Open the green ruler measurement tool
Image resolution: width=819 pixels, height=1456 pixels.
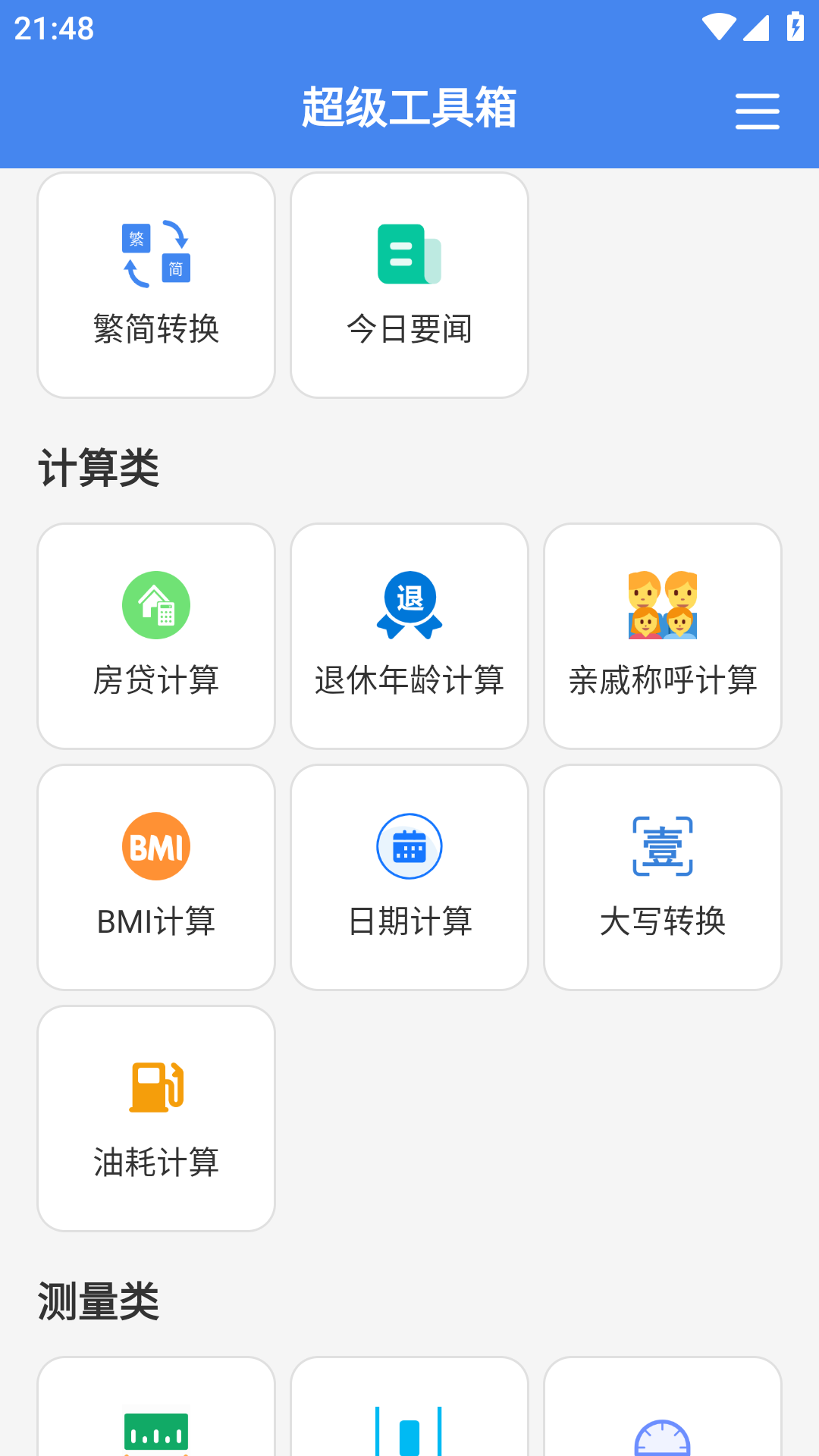(155, 1433)
